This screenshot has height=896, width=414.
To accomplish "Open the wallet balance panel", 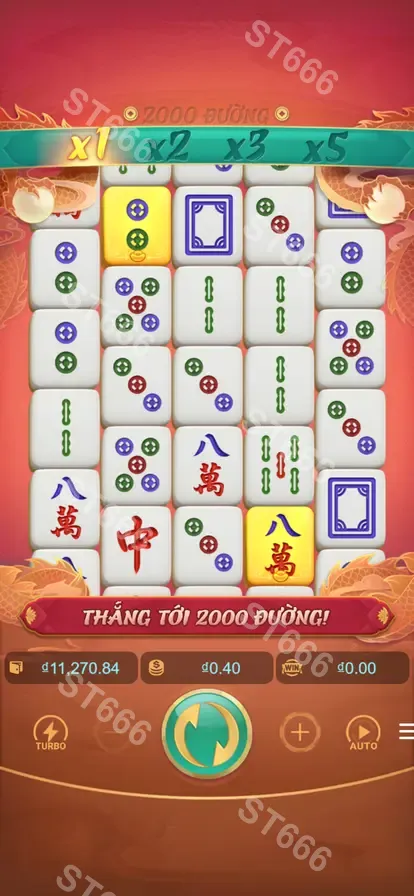I will point(71,668).
